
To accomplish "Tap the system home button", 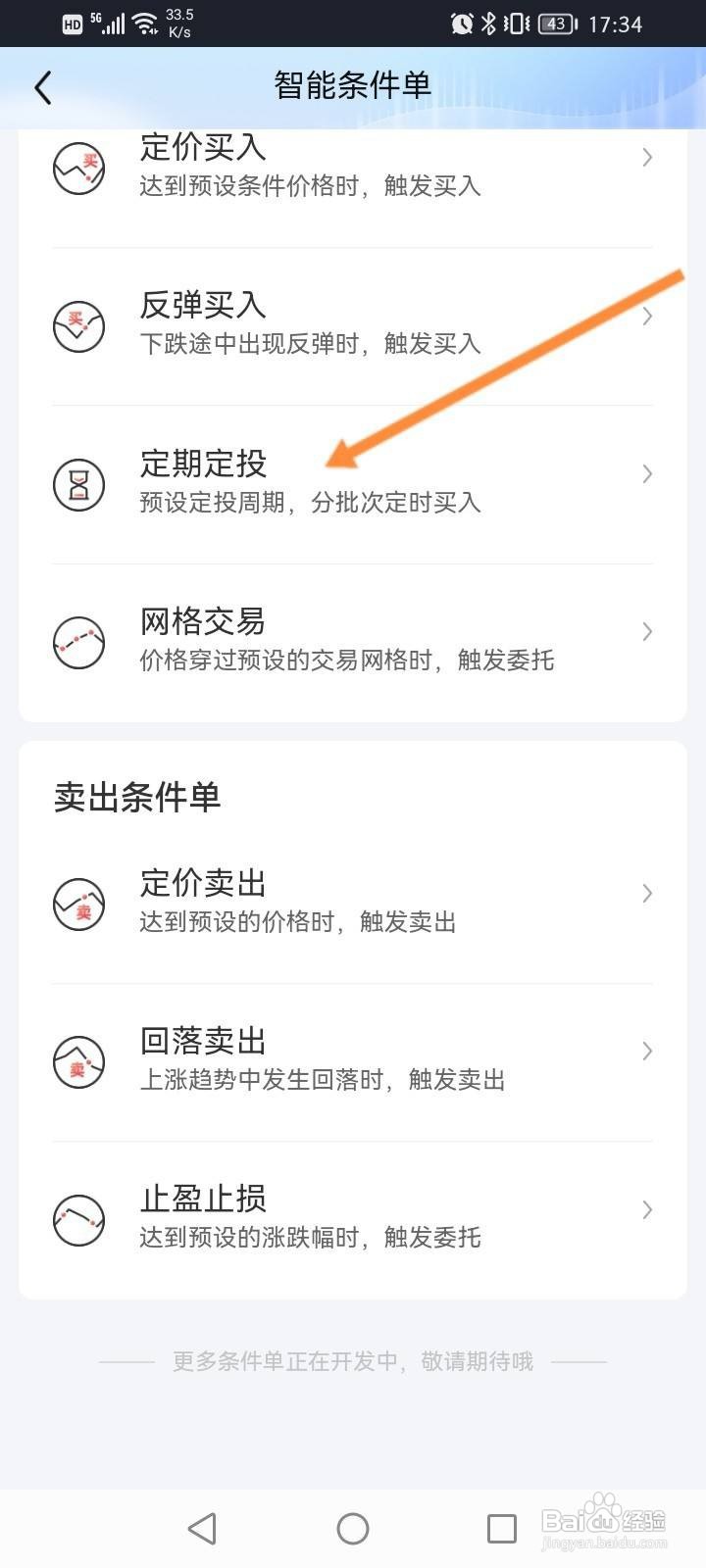I will pyautogui.click(x=353, y=1528).
